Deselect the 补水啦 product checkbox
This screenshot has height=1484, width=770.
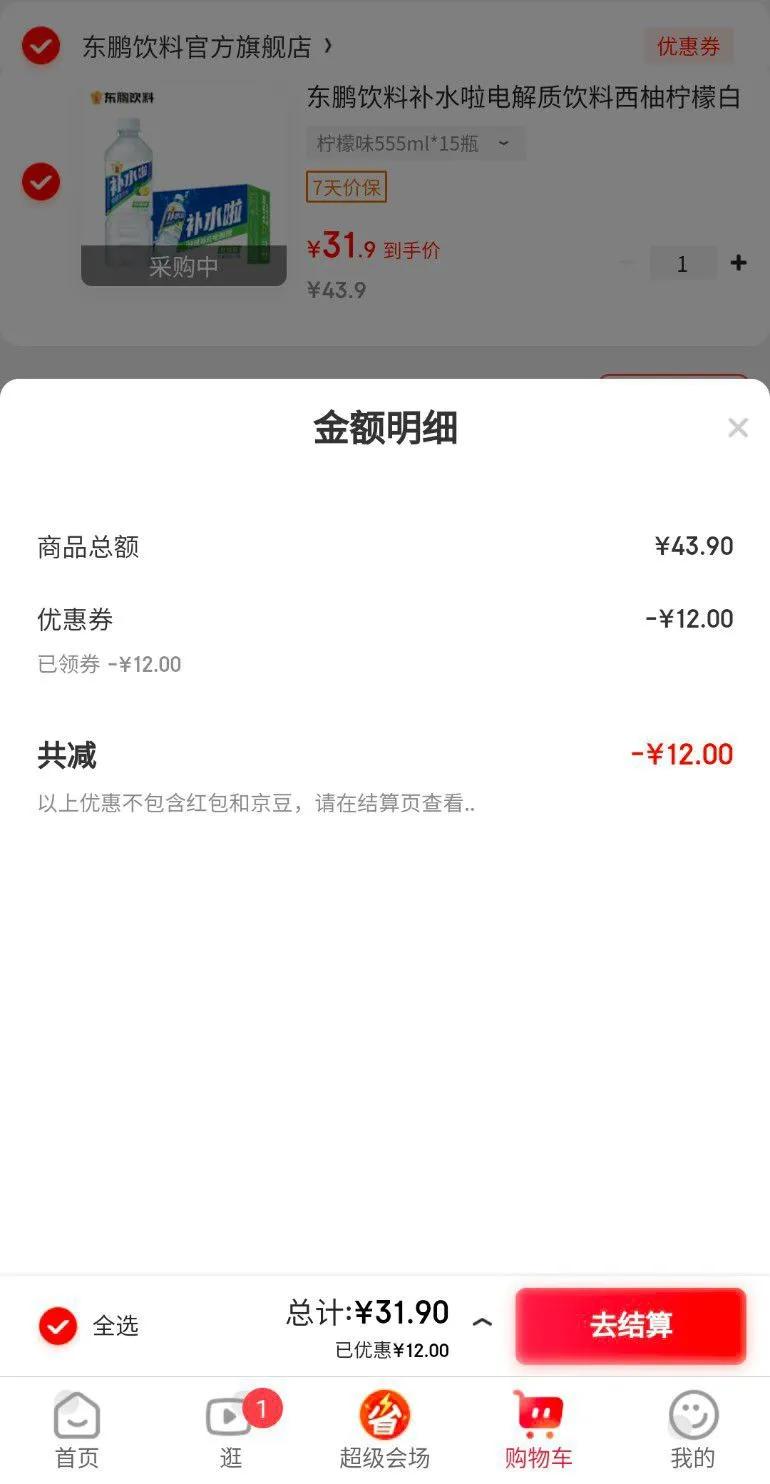(41, 182)
